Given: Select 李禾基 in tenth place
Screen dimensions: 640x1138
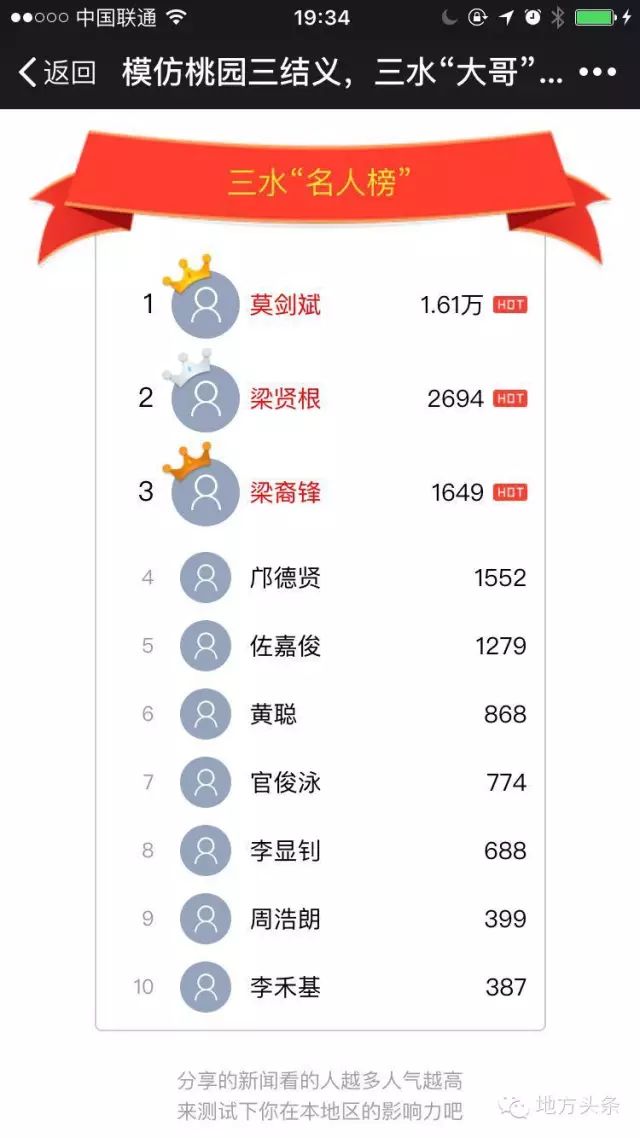Looking at the screenshot, I should point(285,987).
